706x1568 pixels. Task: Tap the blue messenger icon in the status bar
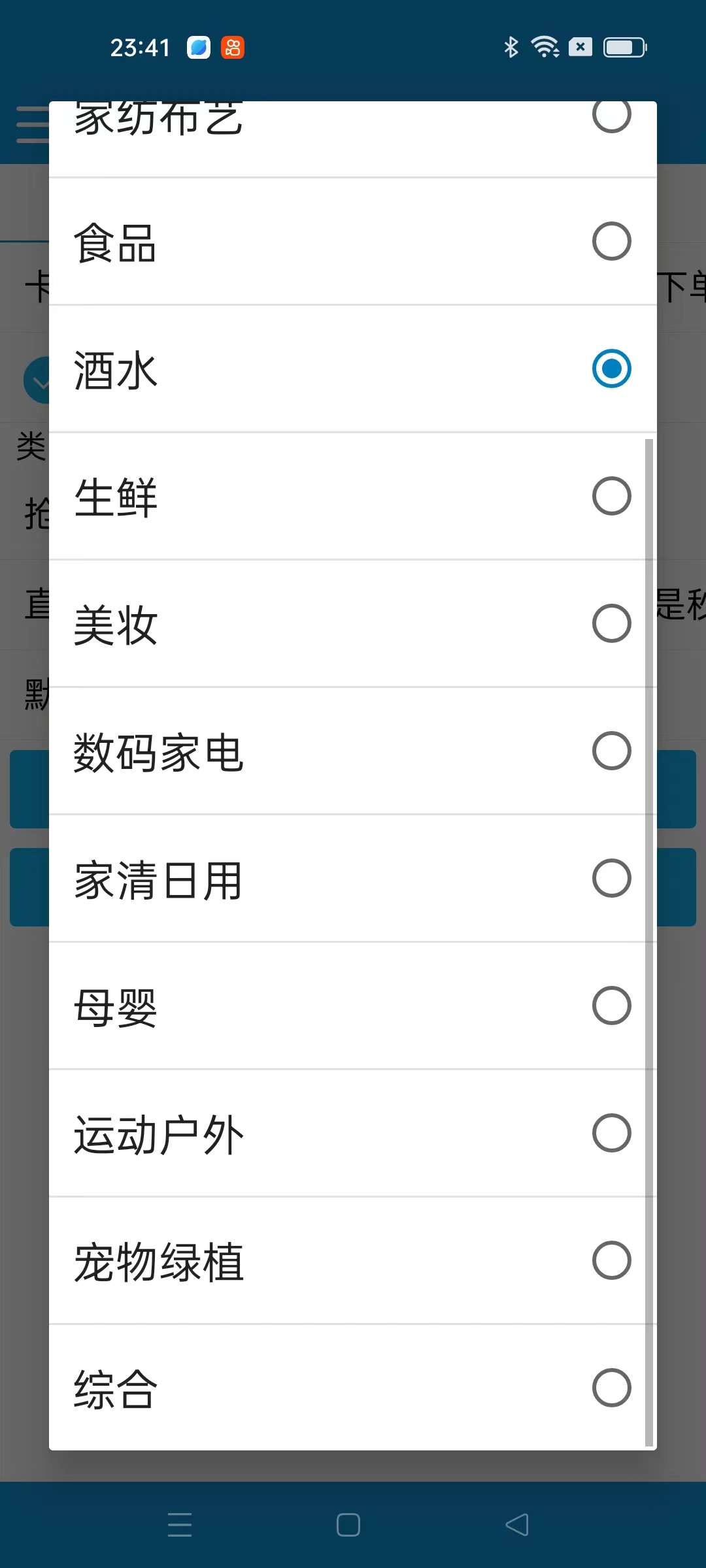(x=198, y=48)
